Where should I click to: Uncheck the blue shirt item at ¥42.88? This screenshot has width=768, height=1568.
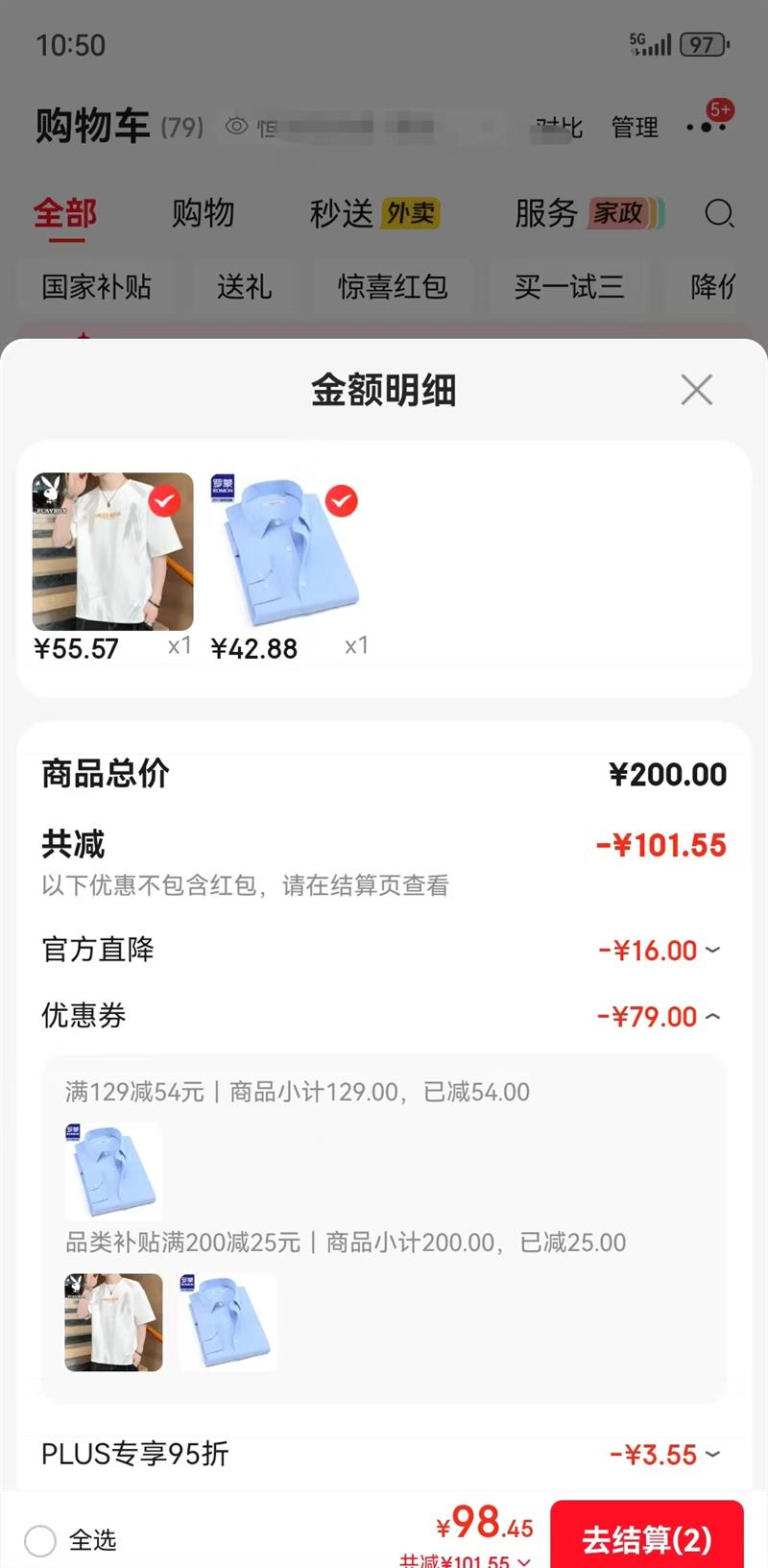341,500
